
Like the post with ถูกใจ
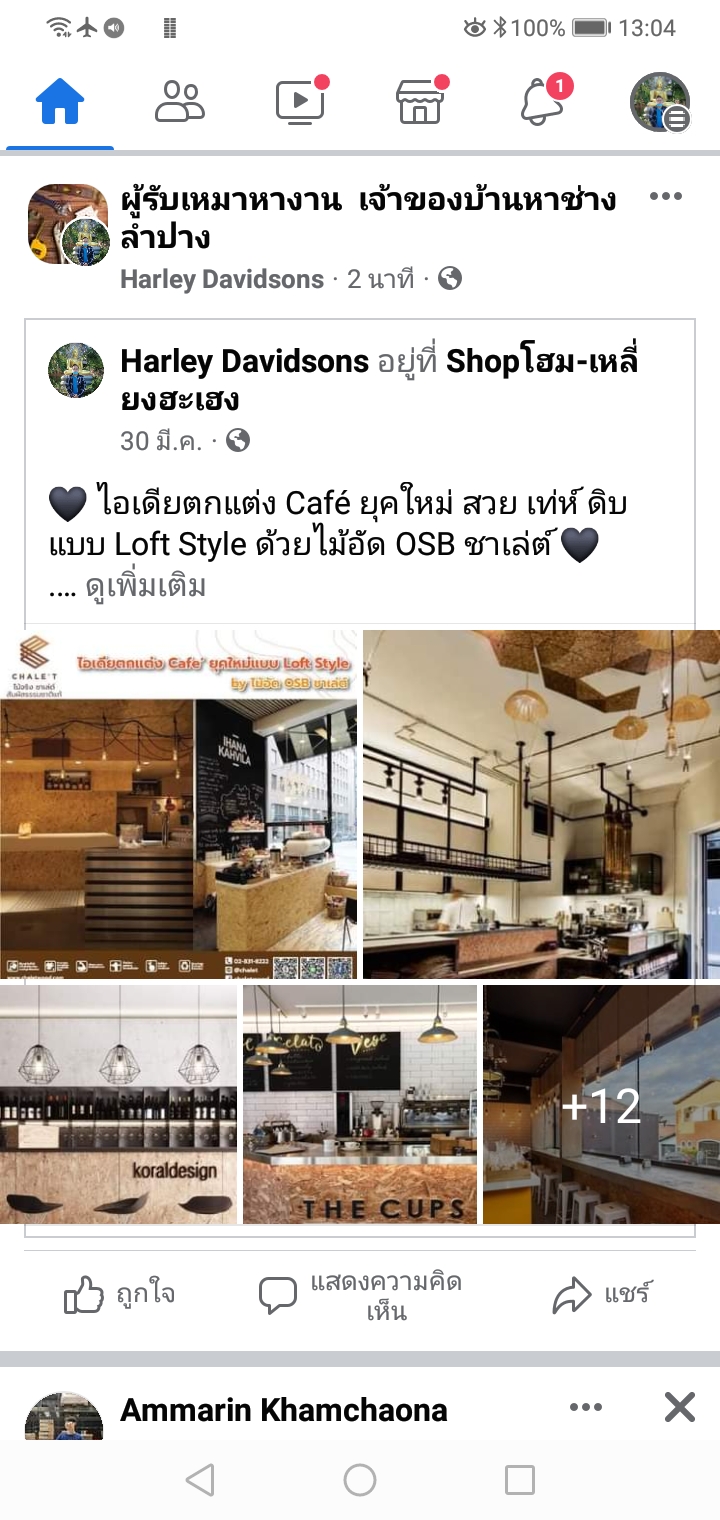[120, 1295]
